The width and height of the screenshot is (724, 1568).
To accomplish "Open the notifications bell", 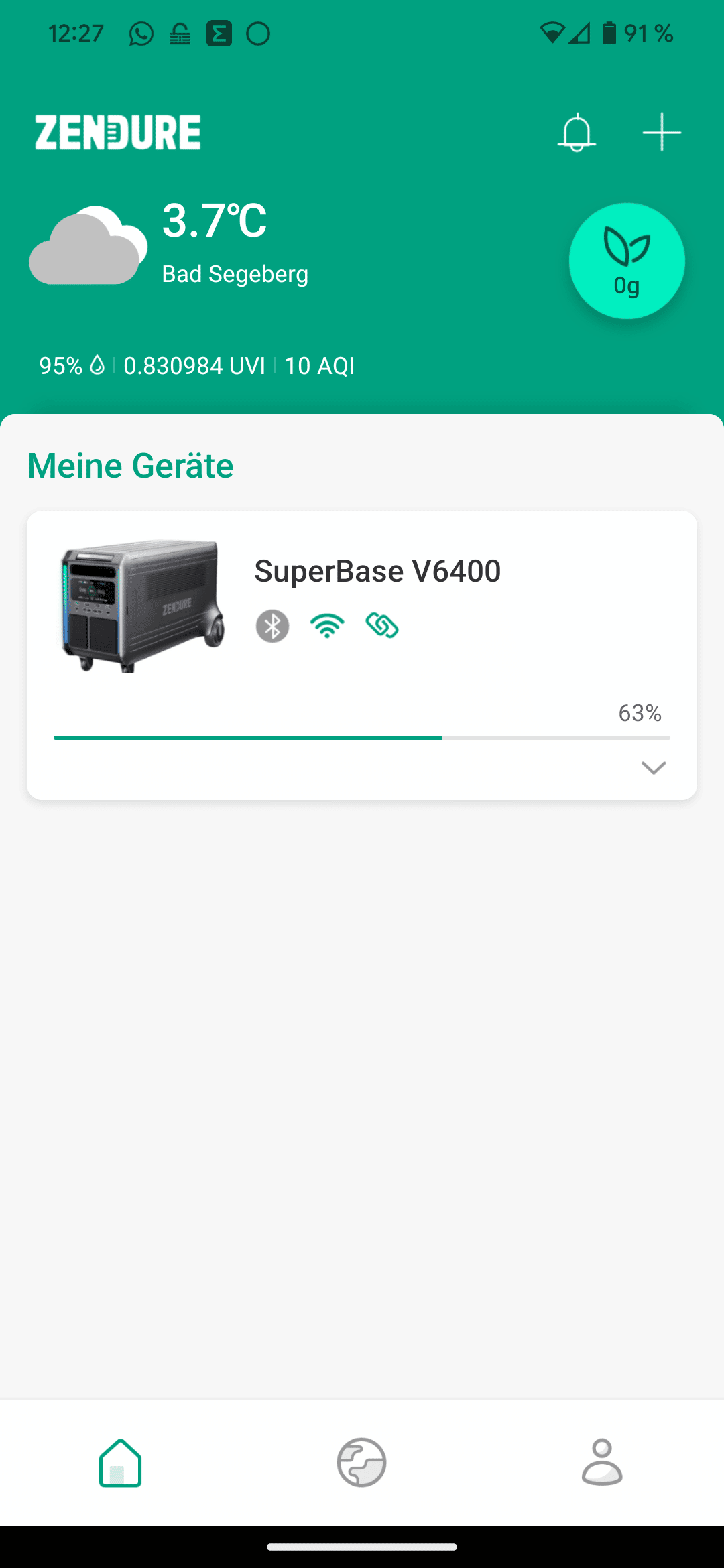I will (577, 132).
